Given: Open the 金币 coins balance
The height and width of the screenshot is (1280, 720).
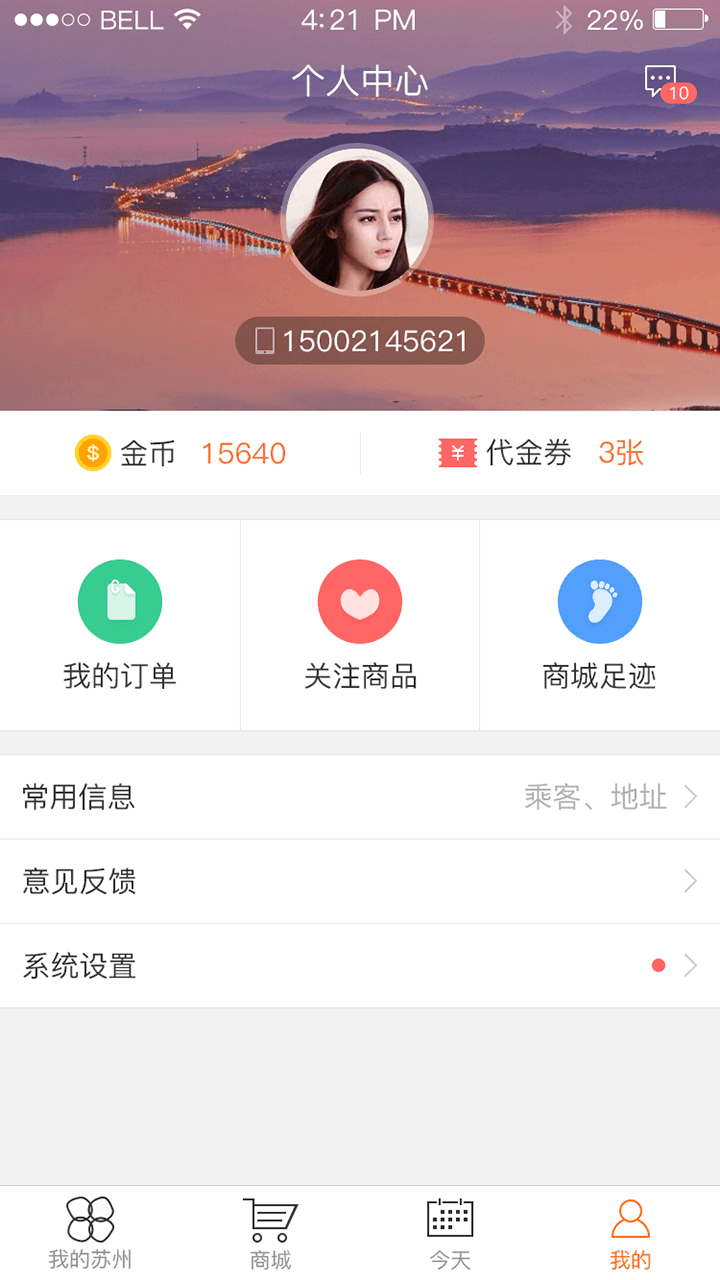Looking at the screenshot, I should pos(181,454).
